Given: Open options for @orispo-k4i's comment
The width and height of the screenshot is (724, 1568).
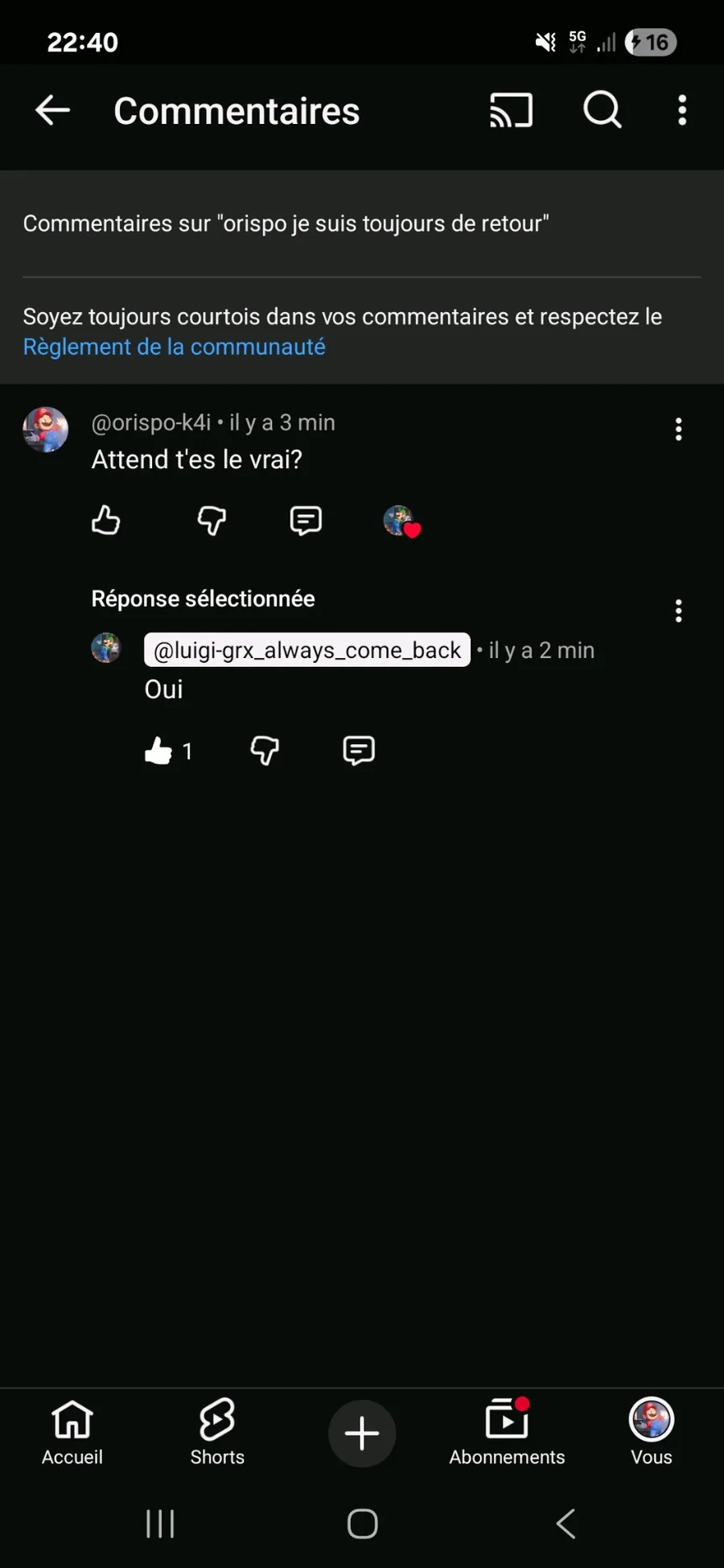Looking at the screenshot, I should pos(679,429).
